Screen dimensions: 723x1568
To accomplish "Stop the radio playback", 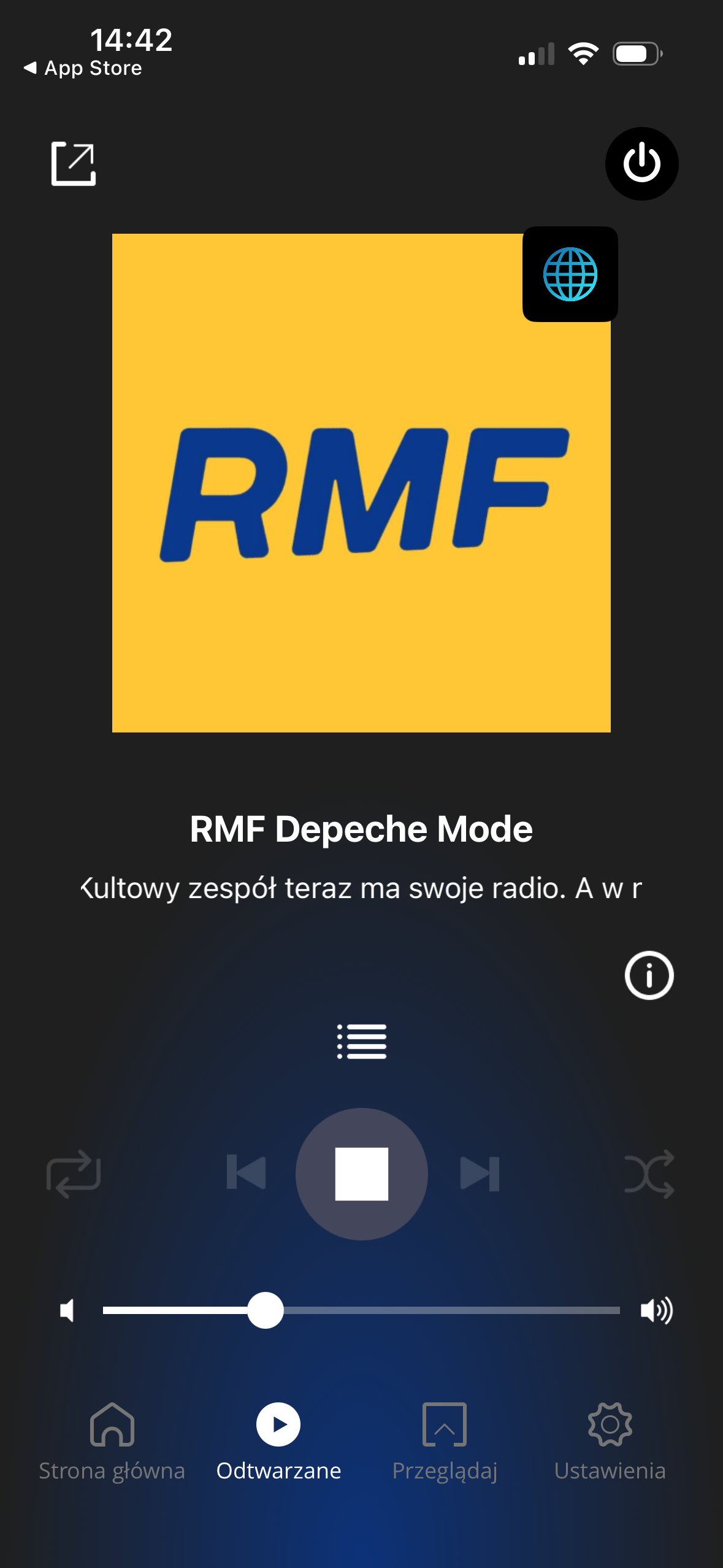I will coord(361,1174).
